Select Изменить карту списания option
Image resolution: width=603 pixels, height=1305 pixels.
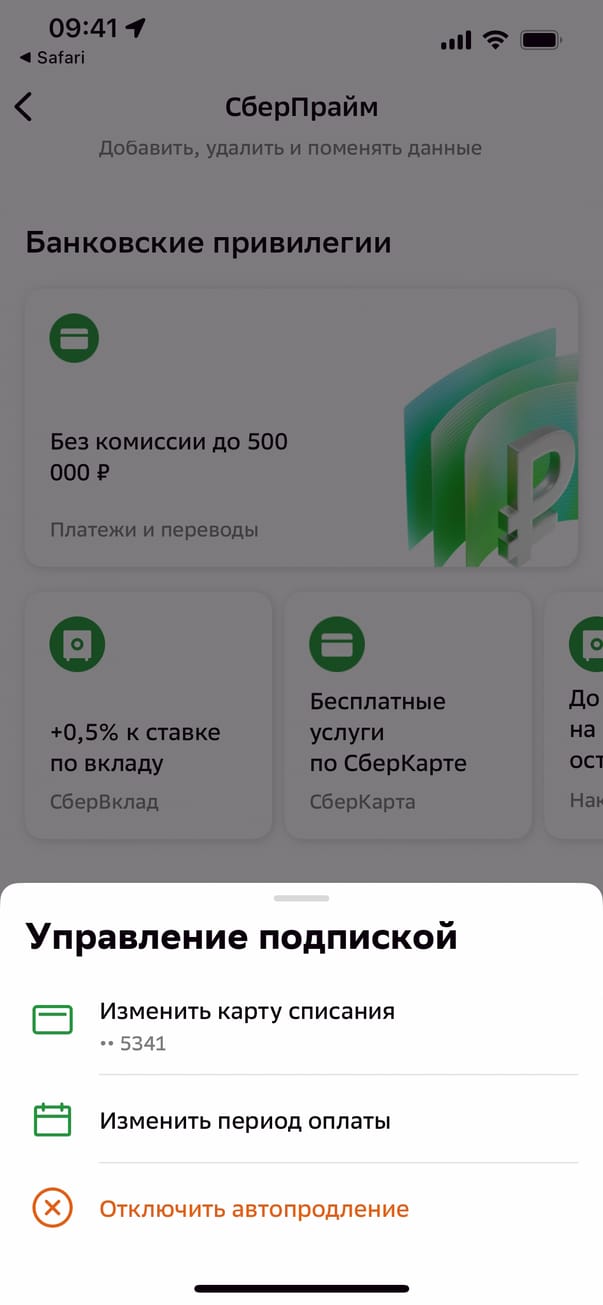300,1025
